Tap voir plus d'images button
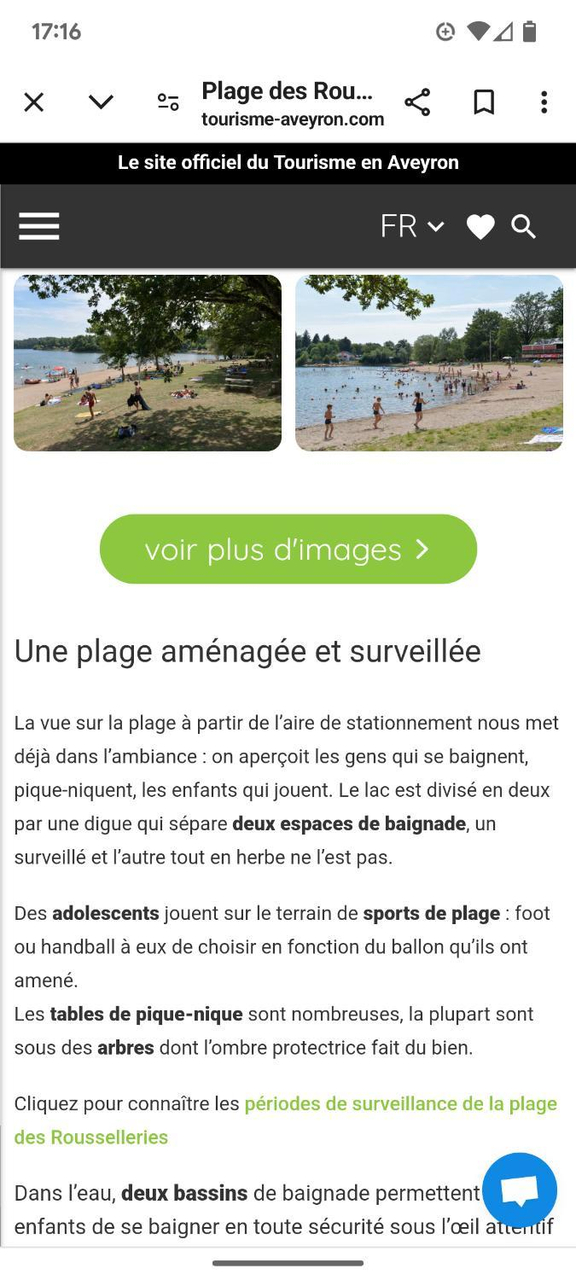Image resolution: width=576 pixels, height=1280 pixels. coord(288,549)
